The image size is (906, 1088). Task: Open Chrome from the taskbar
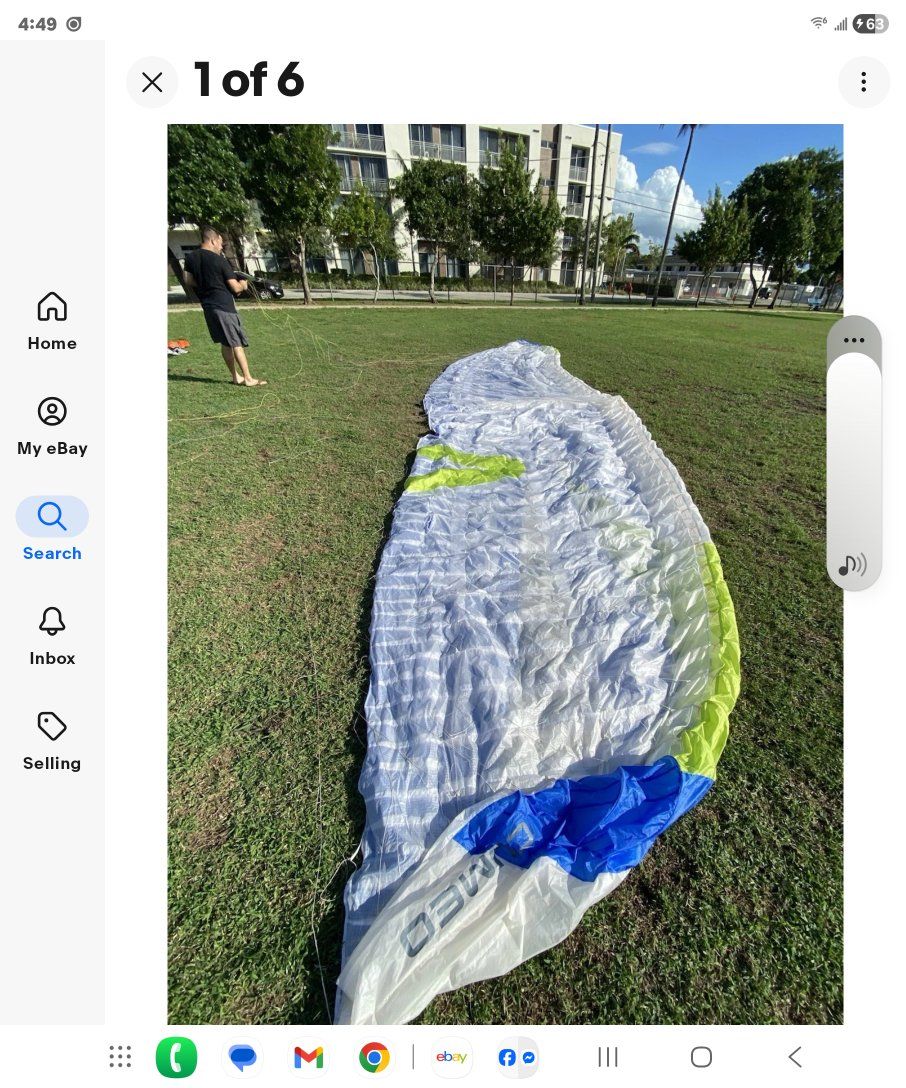(x=374, y=1057)
